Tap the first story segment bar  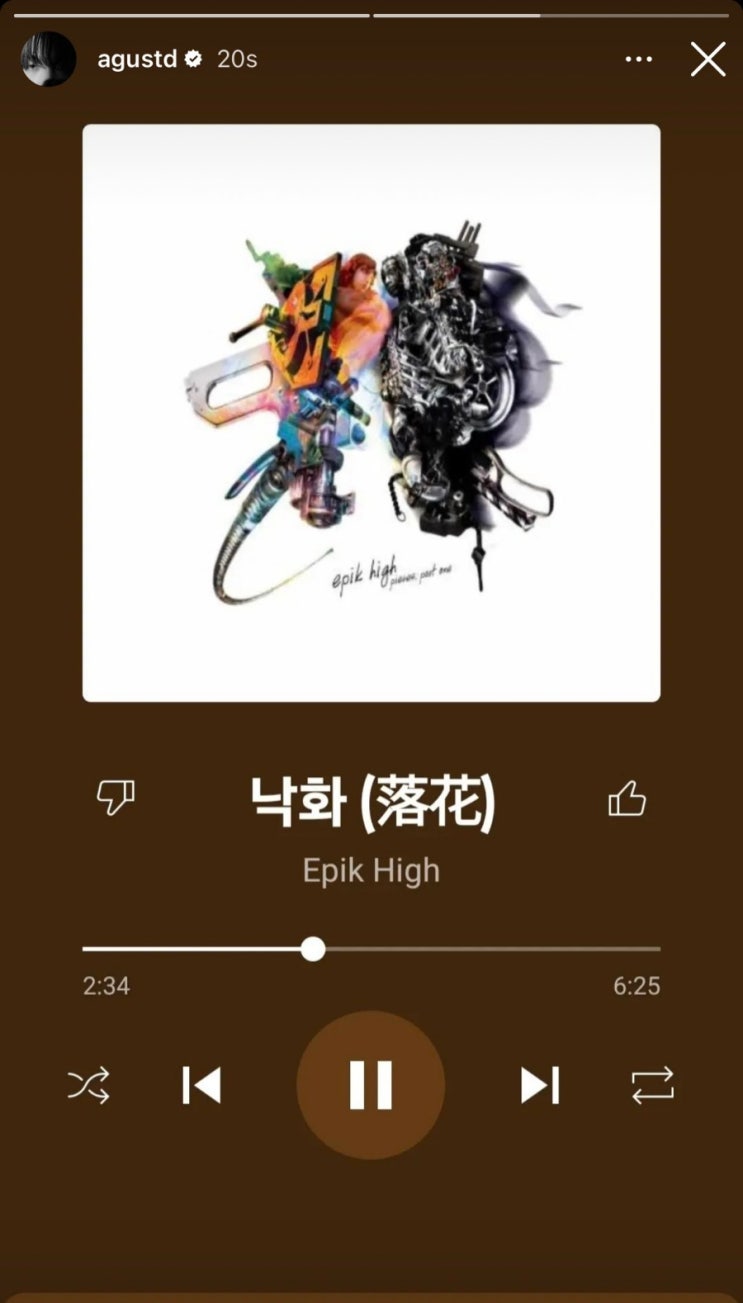(x=190, y=13)
